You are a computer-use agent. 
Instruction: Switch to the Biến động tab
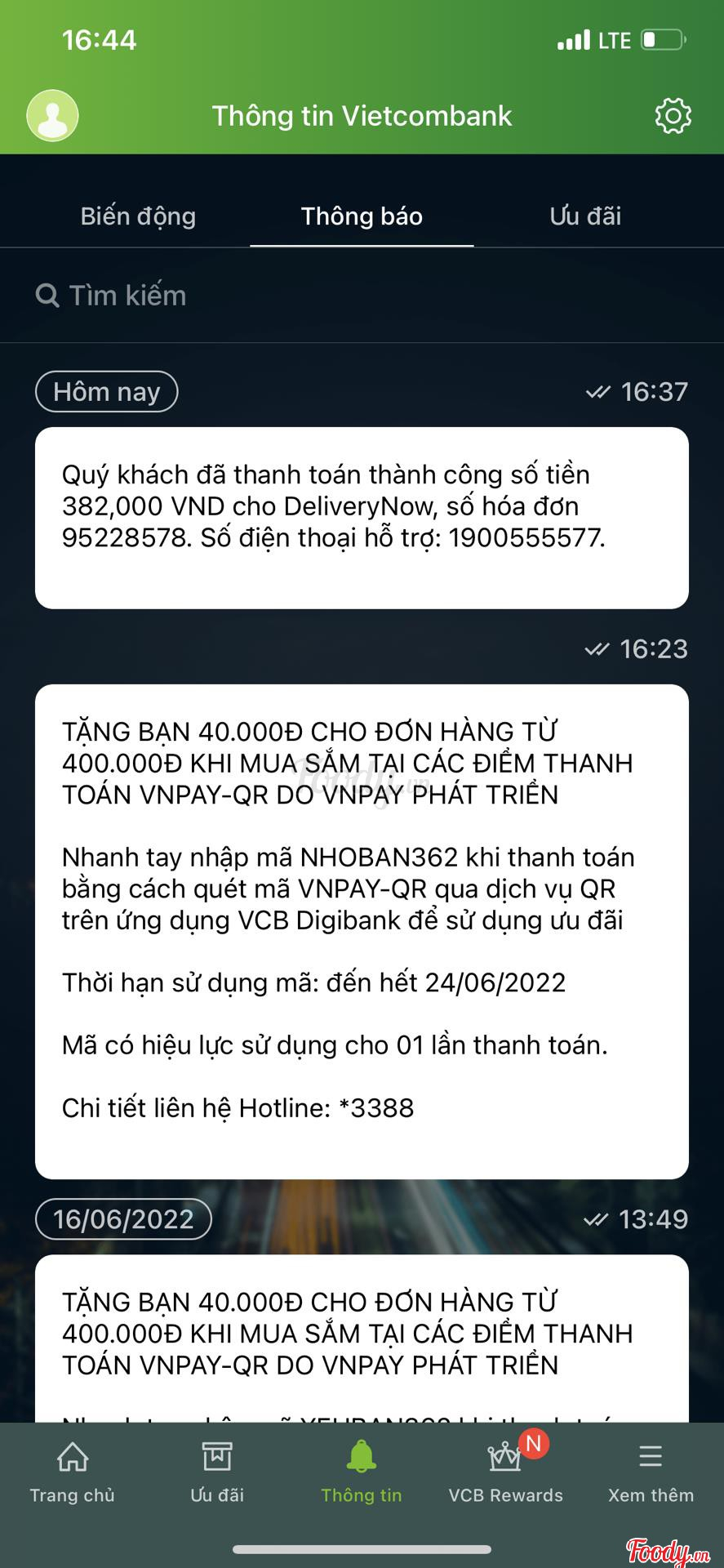[138, 216]
